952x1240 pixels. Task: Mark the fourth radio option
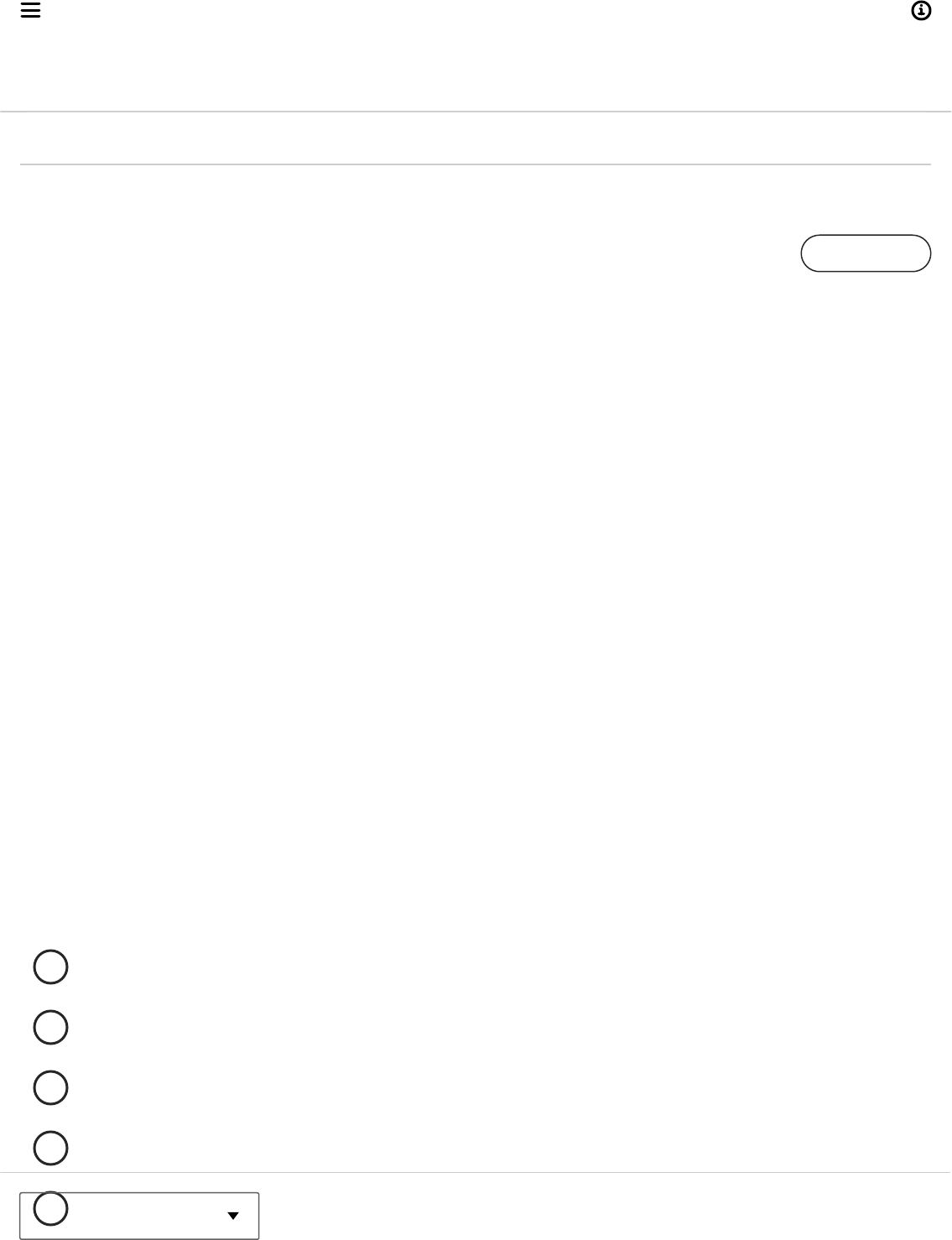[50, 1149]
